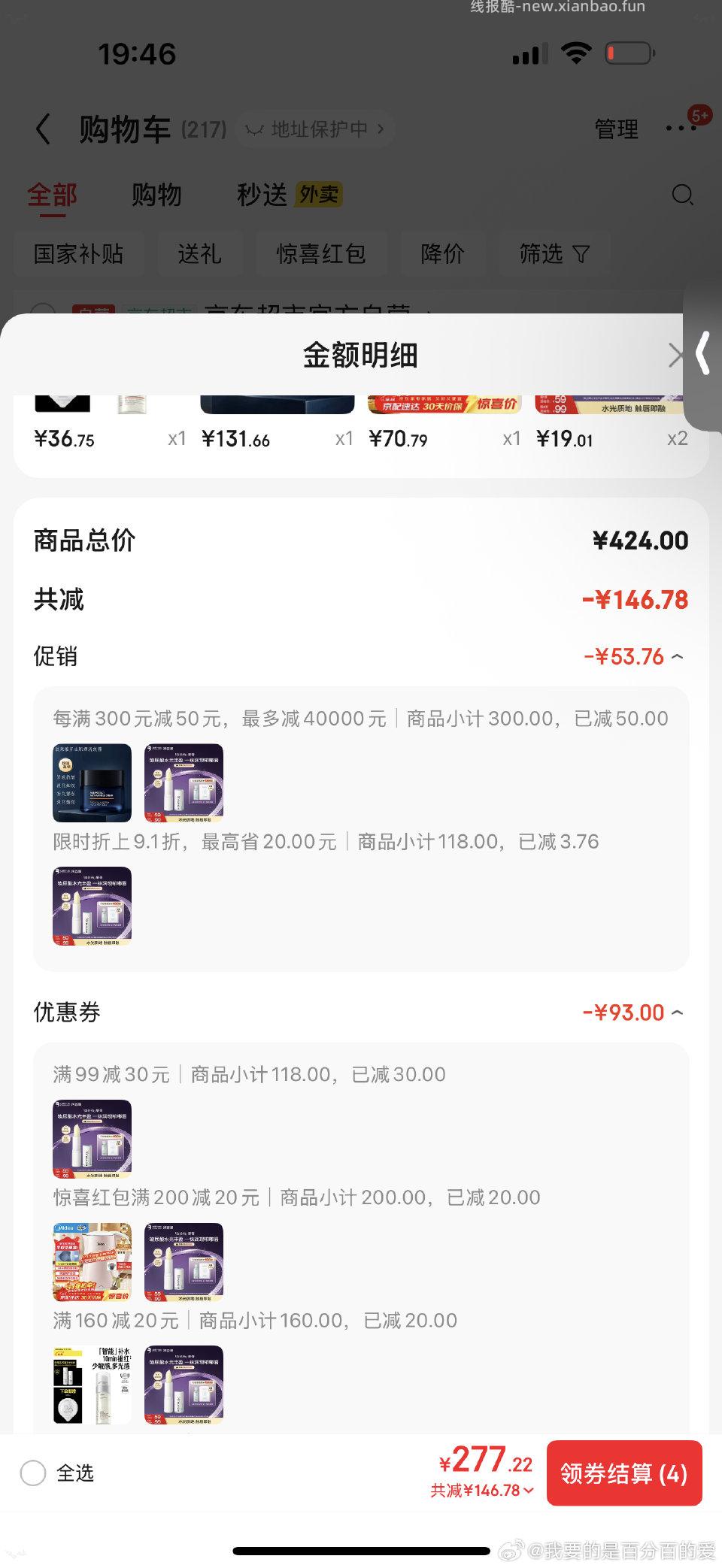Open the search icon in cart
Image resolution: width=722 pixels, height=1568 pixels.
682,195
